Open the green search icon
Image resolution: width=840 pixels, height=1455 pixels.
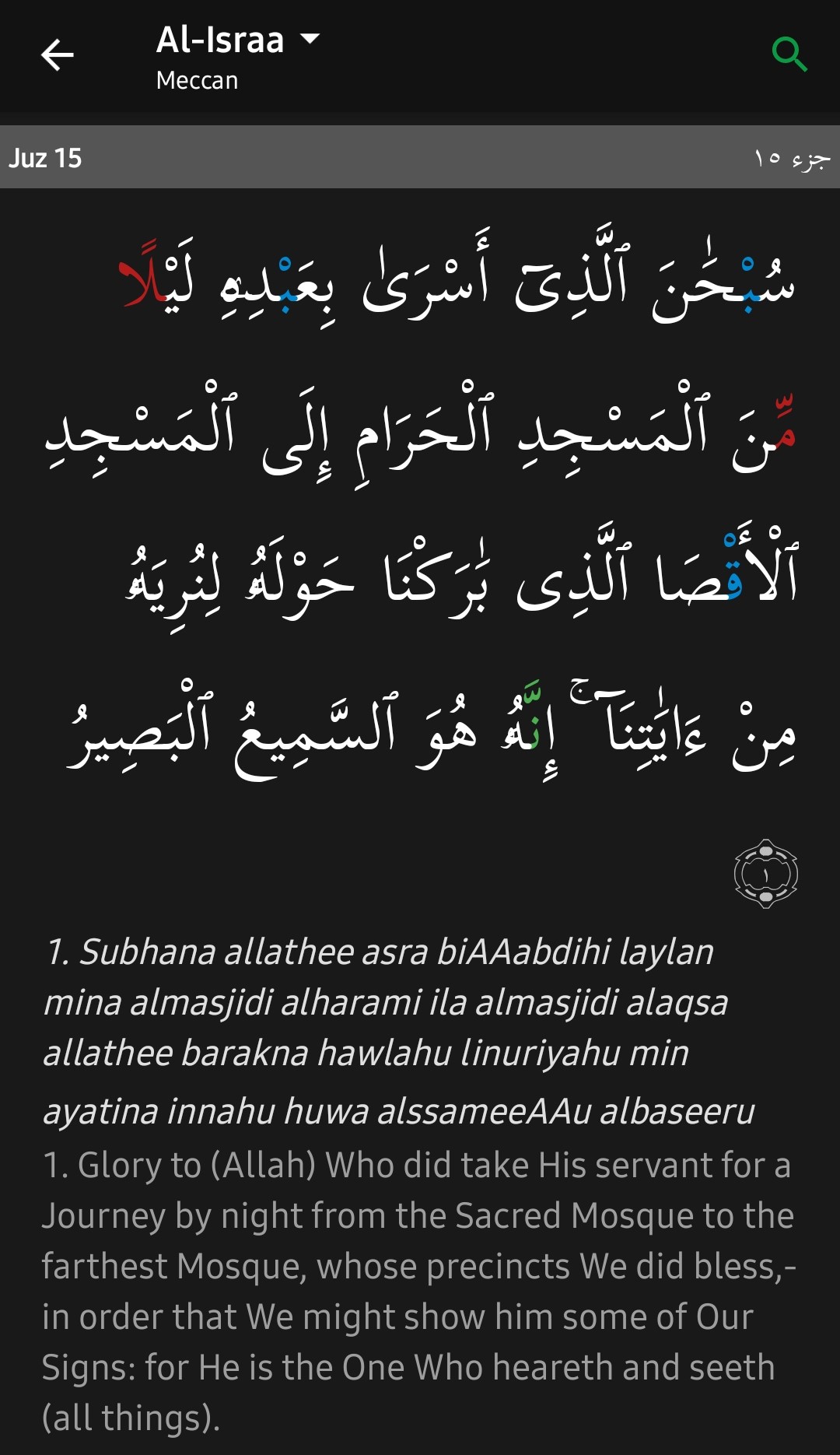pyautogui.click(x=789, y=54)
